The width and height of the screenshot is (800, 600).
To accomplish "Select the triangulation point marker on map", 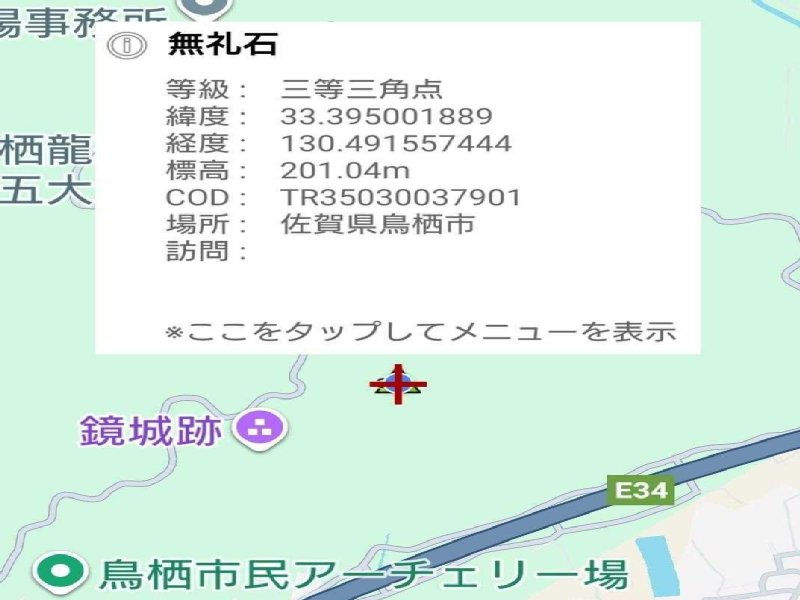I will pos(398,384).
